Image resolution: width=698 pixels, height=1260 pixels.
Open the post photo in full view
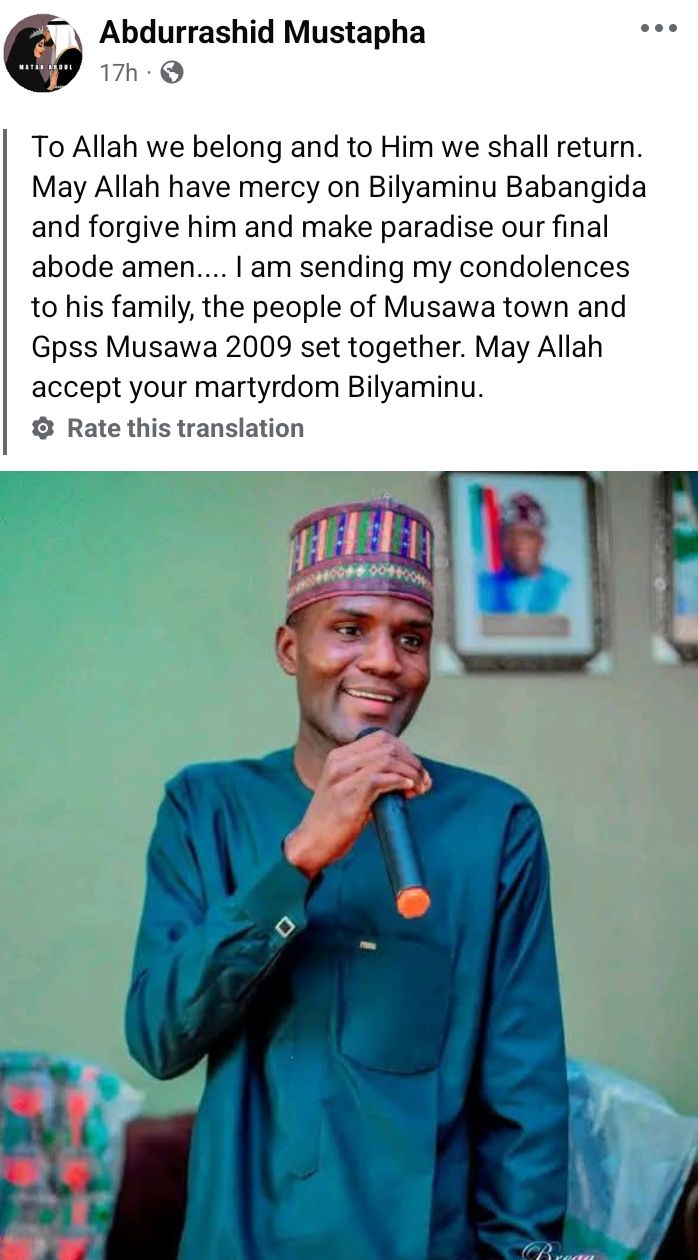pos(349,865)
